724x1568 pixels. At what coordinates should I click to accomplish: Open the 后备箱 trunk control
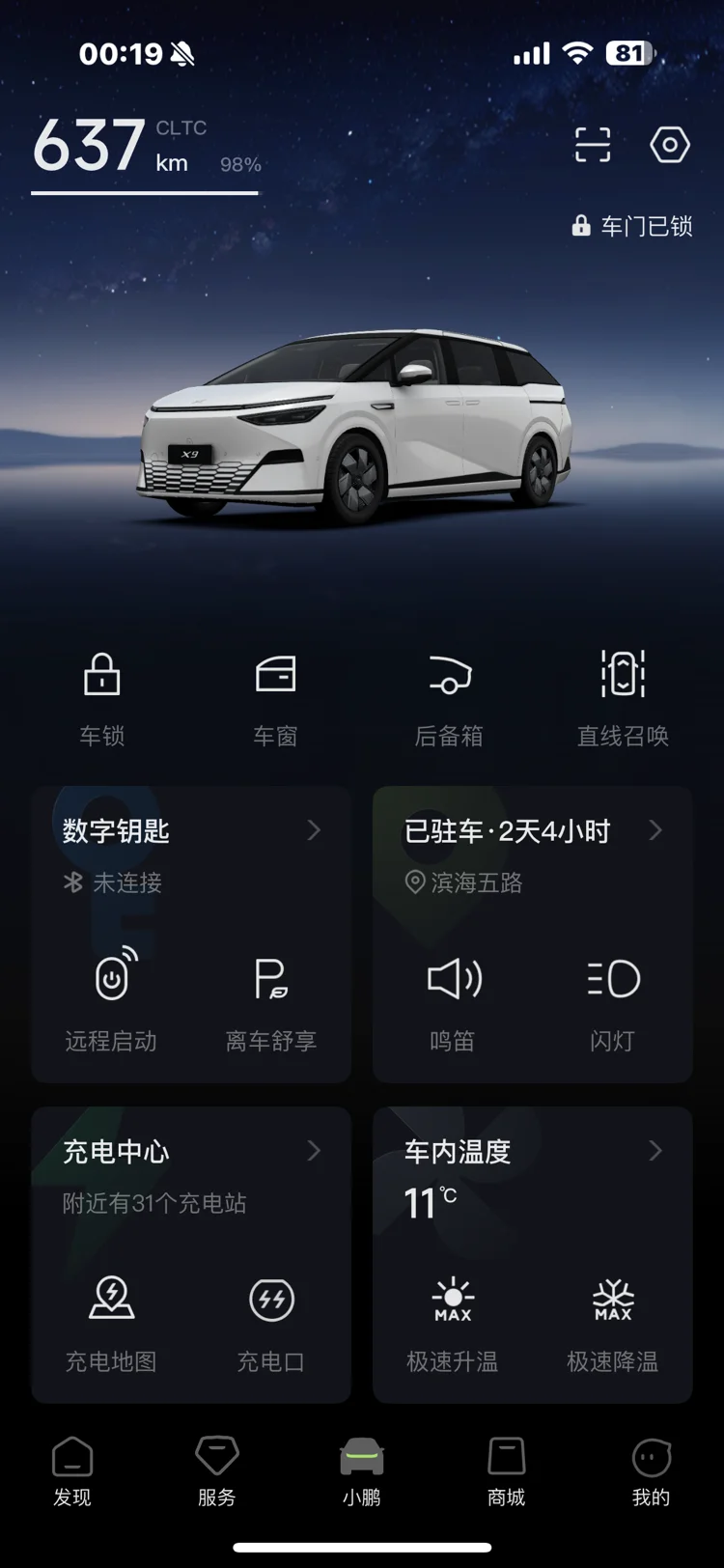(x=449, y=697)
